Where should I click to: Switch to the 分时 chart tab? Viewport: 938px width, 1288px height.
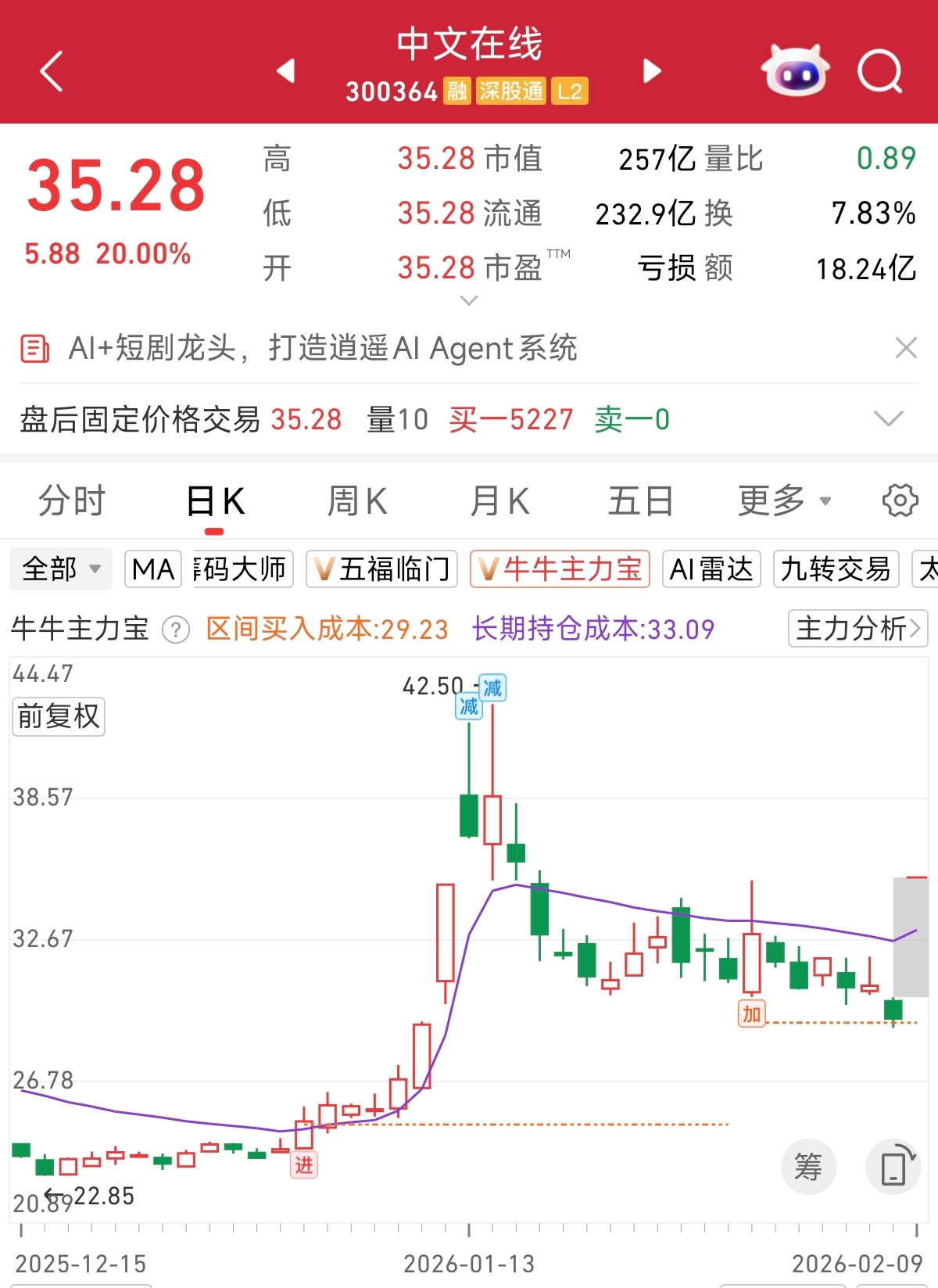pos(72,501)
